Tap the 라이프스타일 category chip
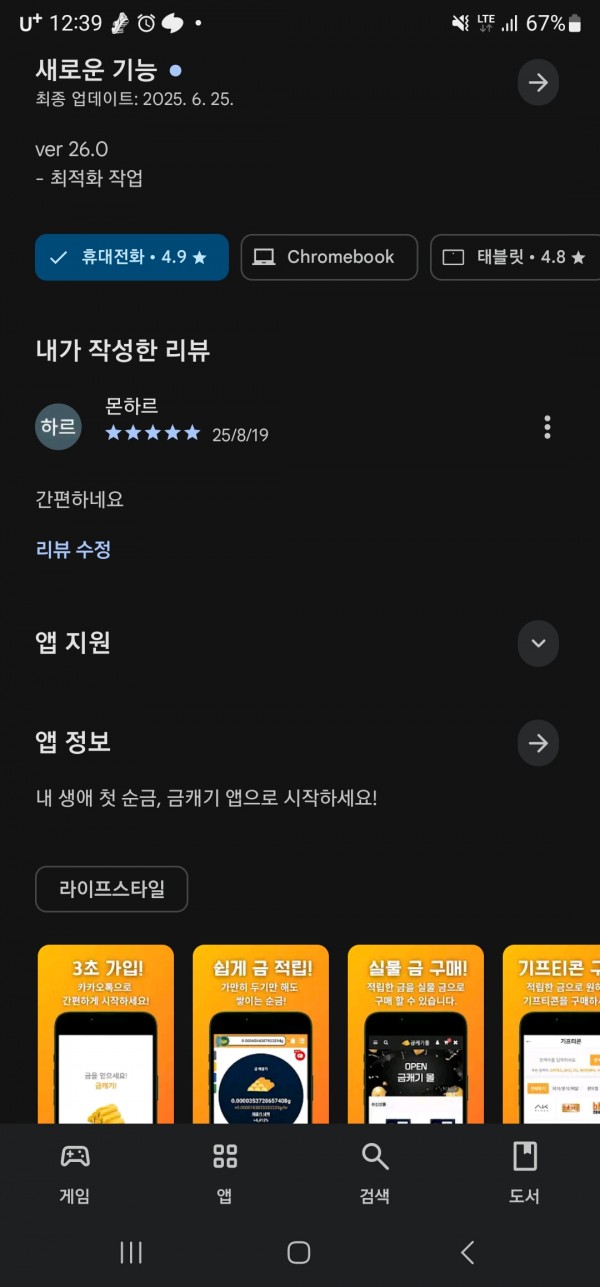This screenshot has height=1287, width=600. click(x=111, y=889)
